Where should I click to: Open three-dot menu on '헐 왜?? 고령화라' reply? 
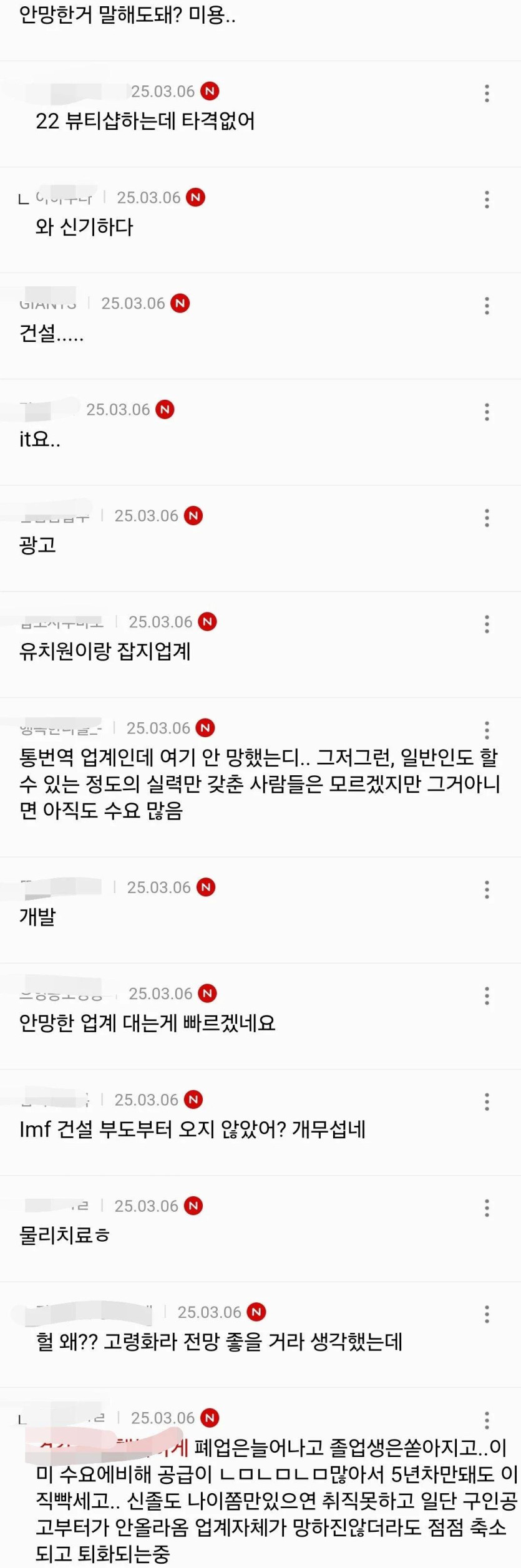coord(487,1314)
